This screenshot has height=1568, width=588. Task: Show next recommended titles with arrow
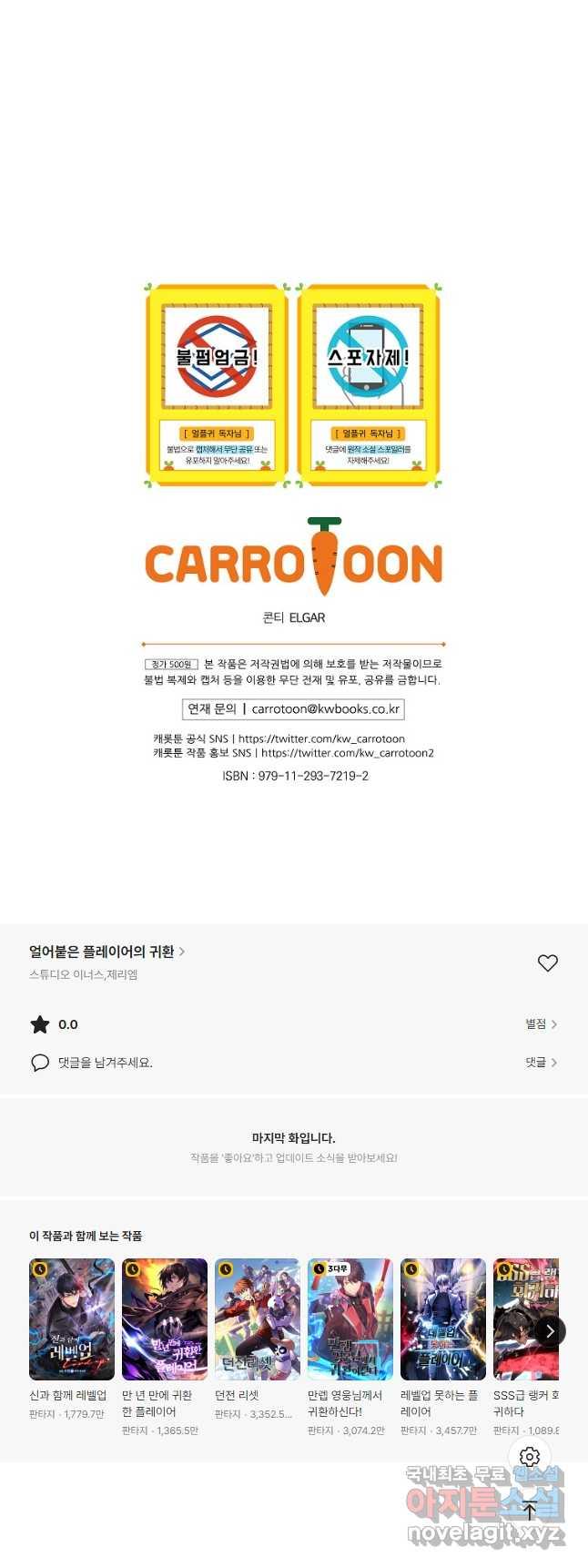pos(550,1331)
